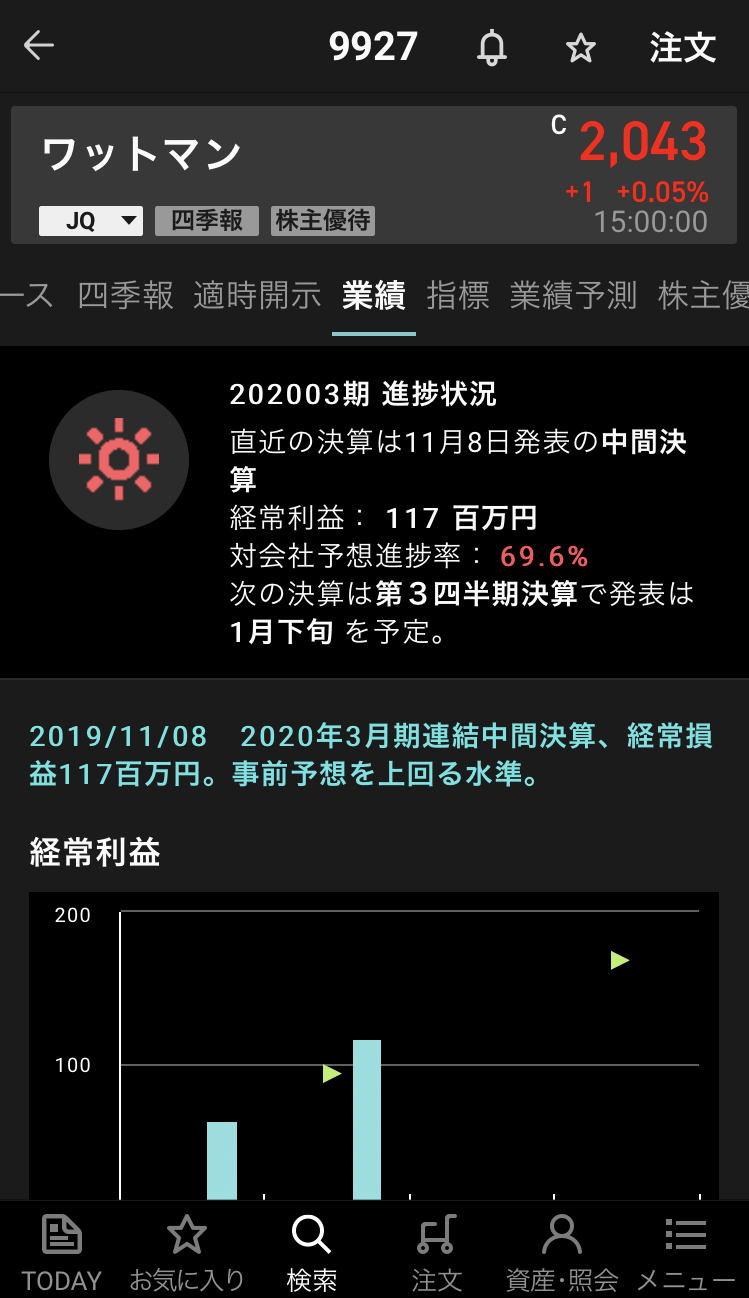
Task: Expand the JQ market dropdown
Action: click(x=91, y=221)
